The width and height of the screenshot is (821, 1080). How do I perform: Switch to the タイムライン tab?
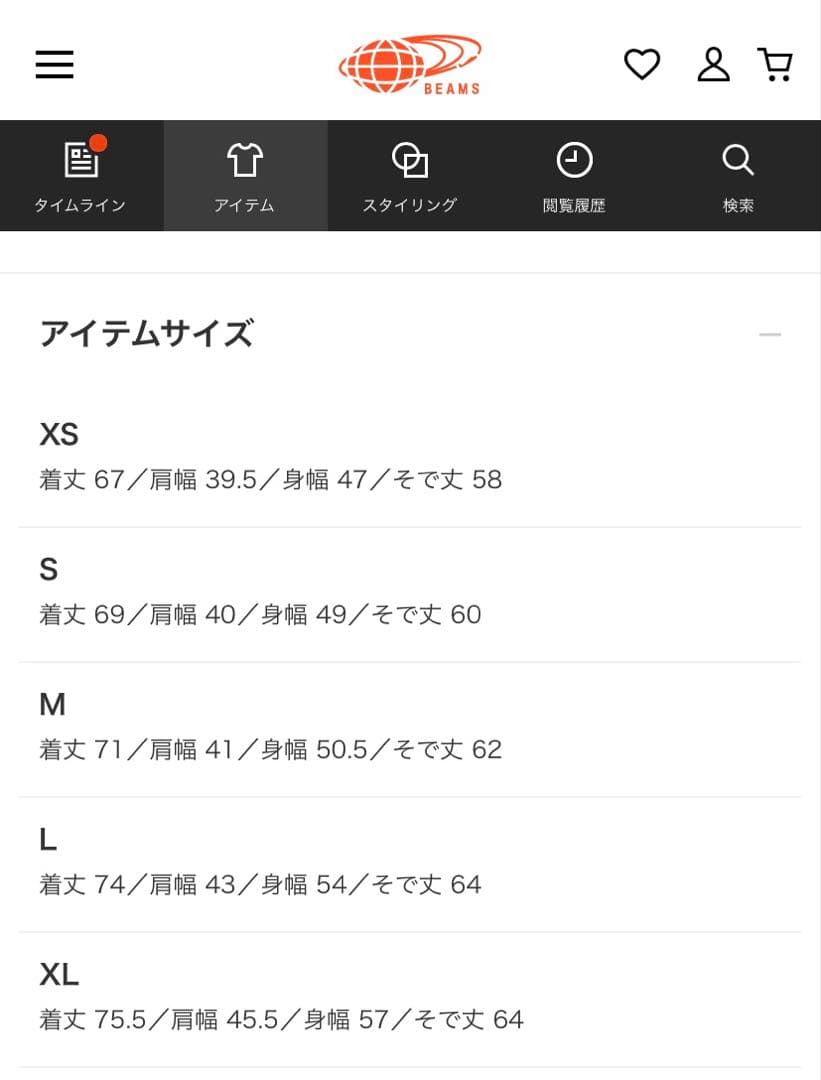click(81, 176)
